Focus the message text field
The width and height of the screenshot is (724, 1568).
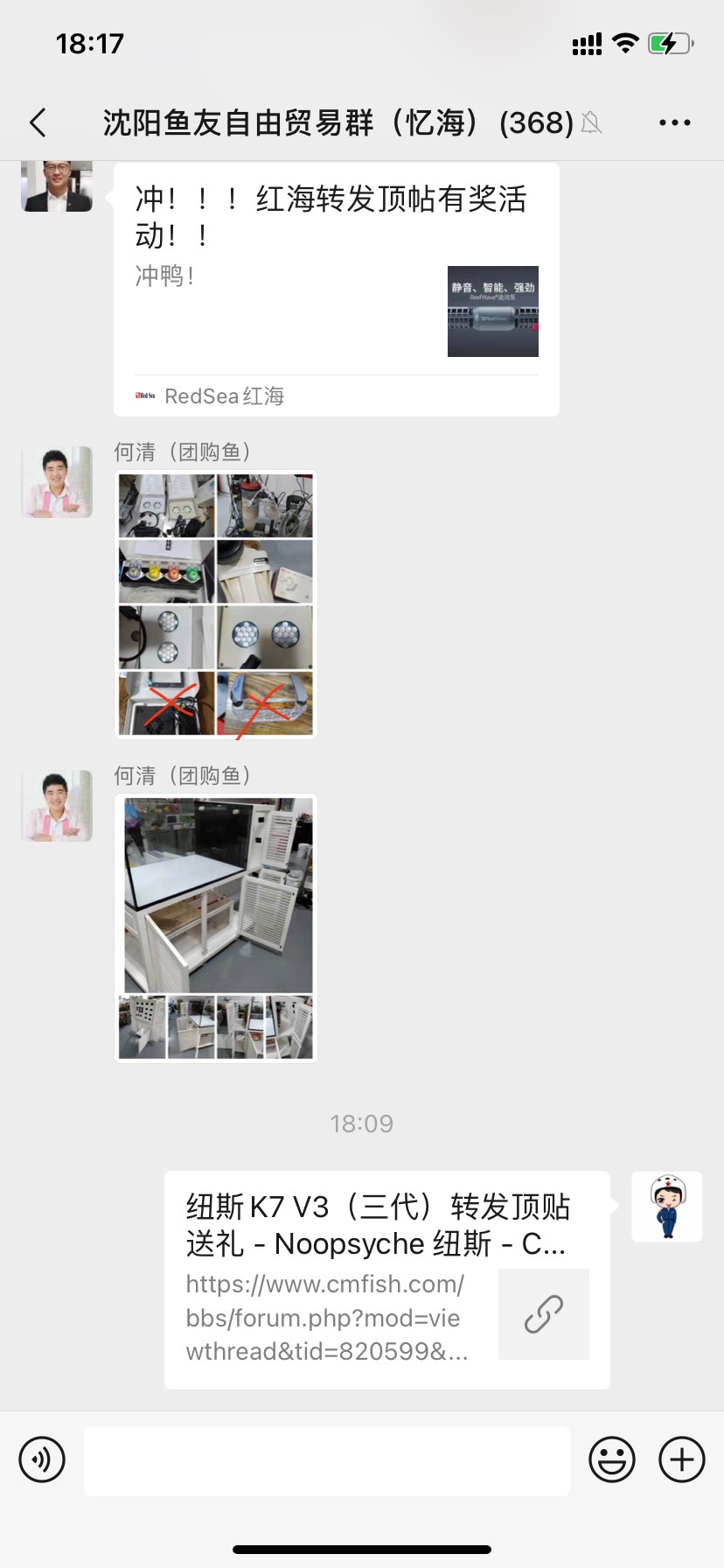(x=327, y=1459)
